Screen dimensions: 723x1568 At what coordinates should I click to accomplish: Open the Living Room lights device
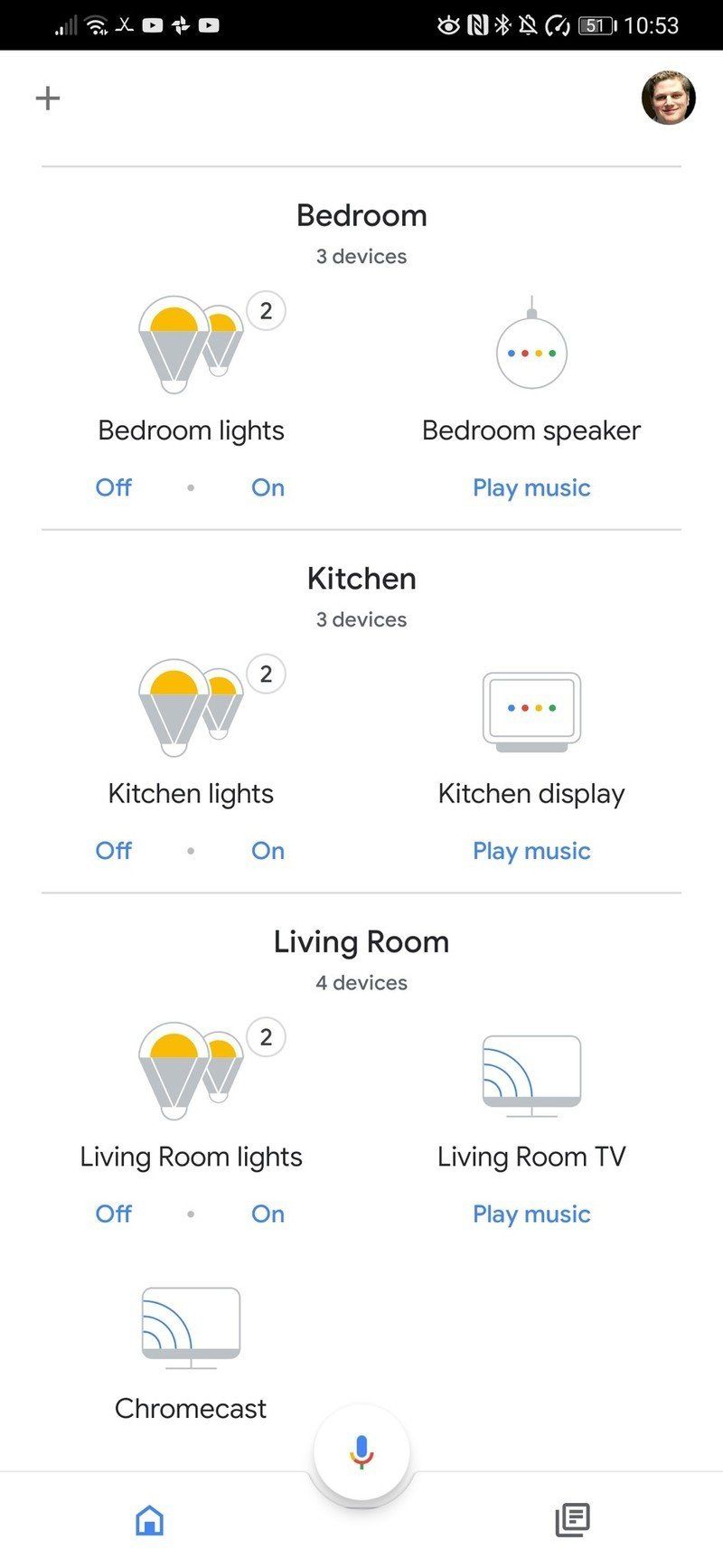tap(191, 1074)
